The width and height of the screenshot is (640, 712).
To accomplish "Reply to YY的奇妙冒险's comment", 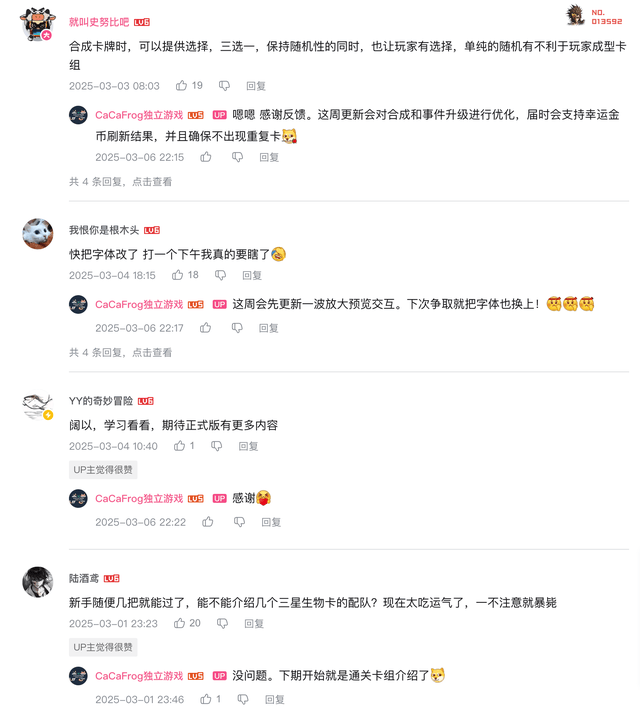I will point(248,447).
